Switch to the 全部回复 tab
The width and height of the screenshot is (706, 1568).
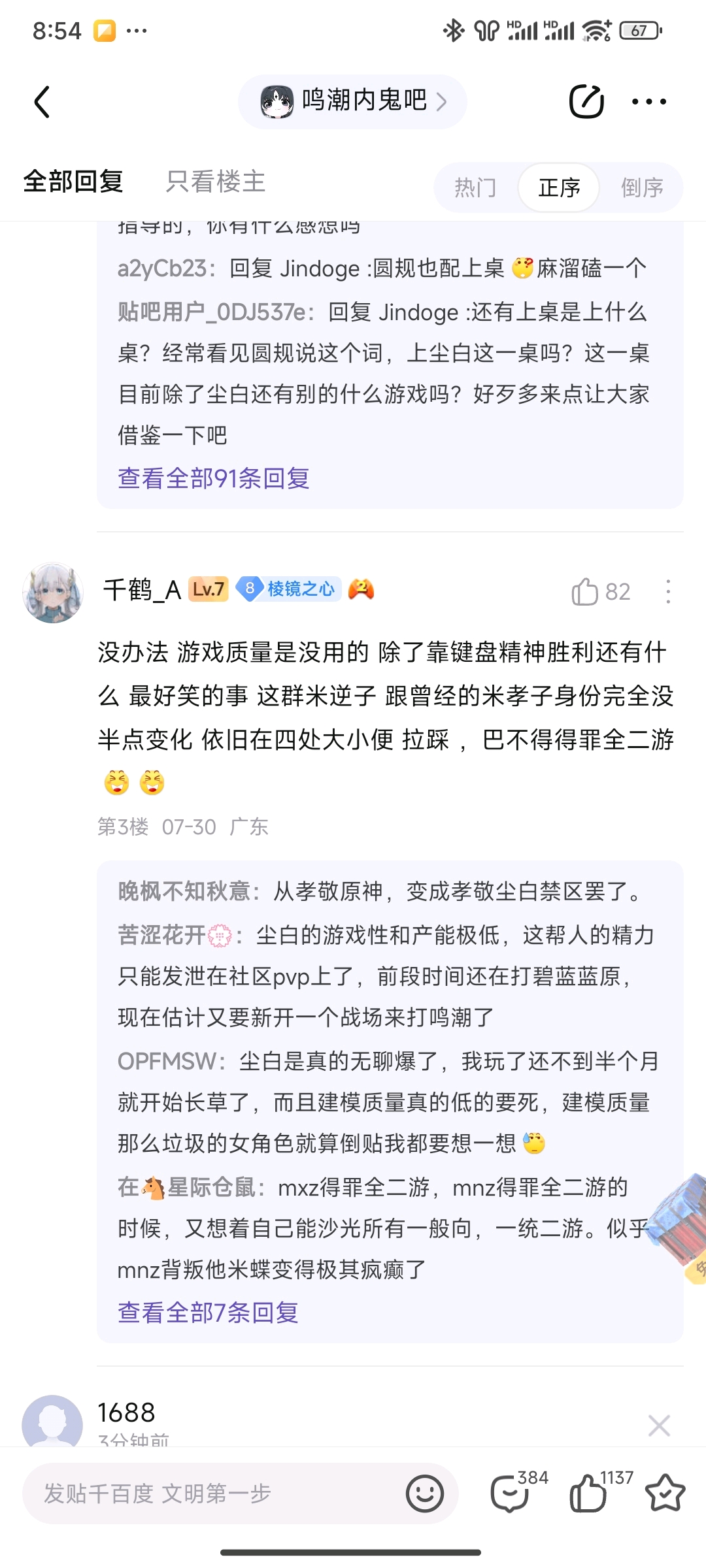(x=73, y=182)
